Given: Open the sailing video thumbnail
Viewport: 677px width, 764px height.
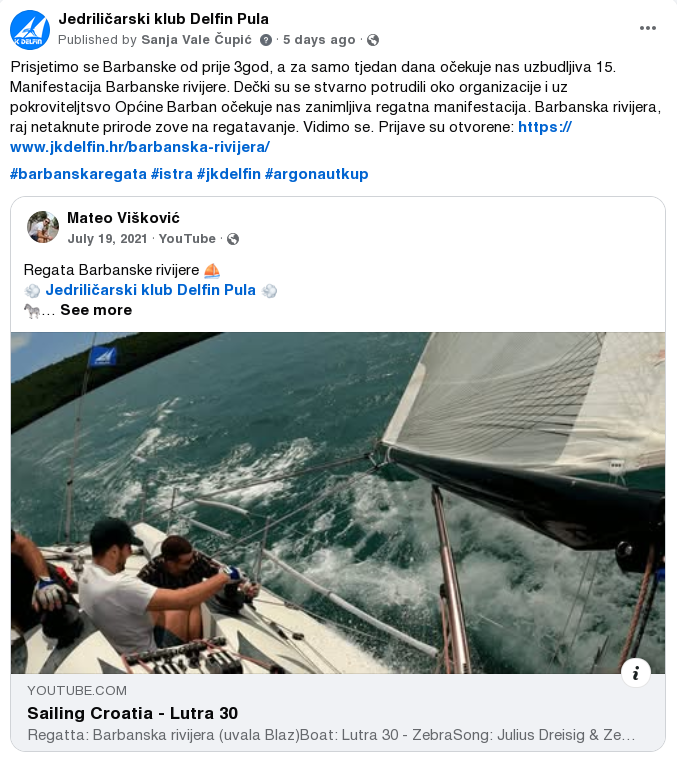Looking at the screenshot, I should (x=338, y=500).
